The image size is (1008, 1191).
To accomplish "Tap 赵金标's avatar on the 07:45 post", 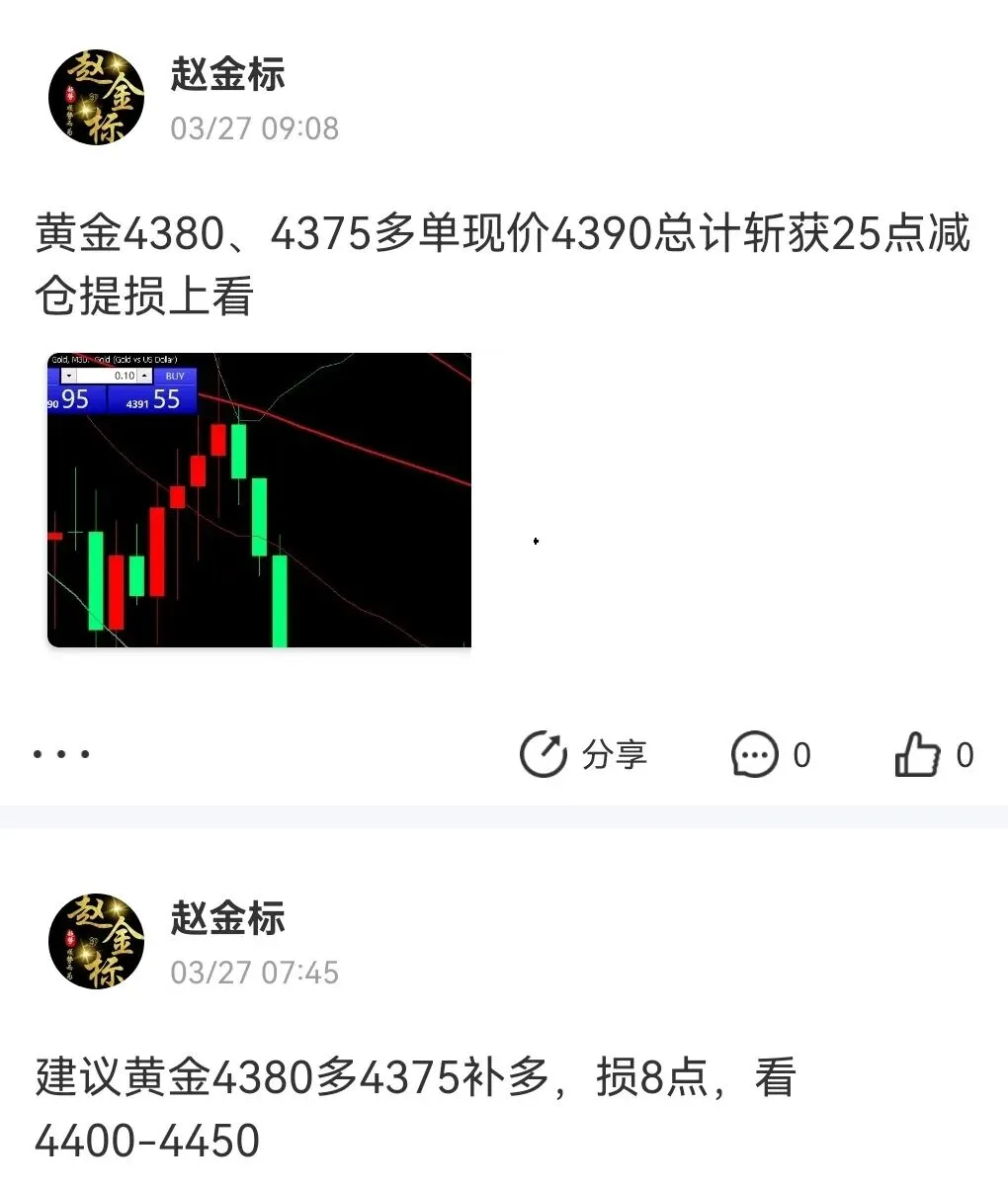I will [x=97, y=942].
